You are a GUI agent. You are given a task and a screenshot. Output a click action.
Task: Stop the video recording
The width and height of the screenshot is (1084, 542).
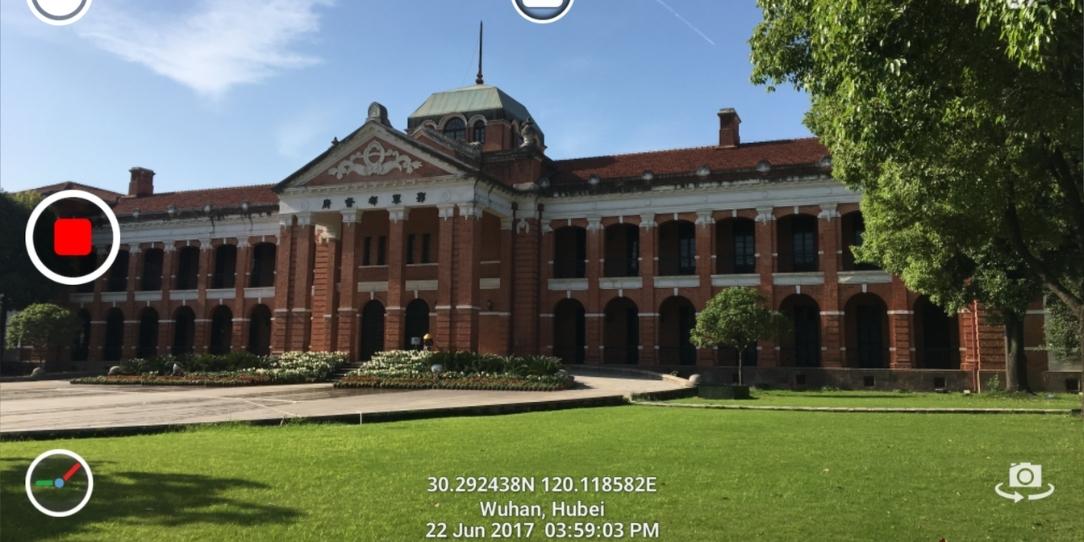click(x=72, y=237)
